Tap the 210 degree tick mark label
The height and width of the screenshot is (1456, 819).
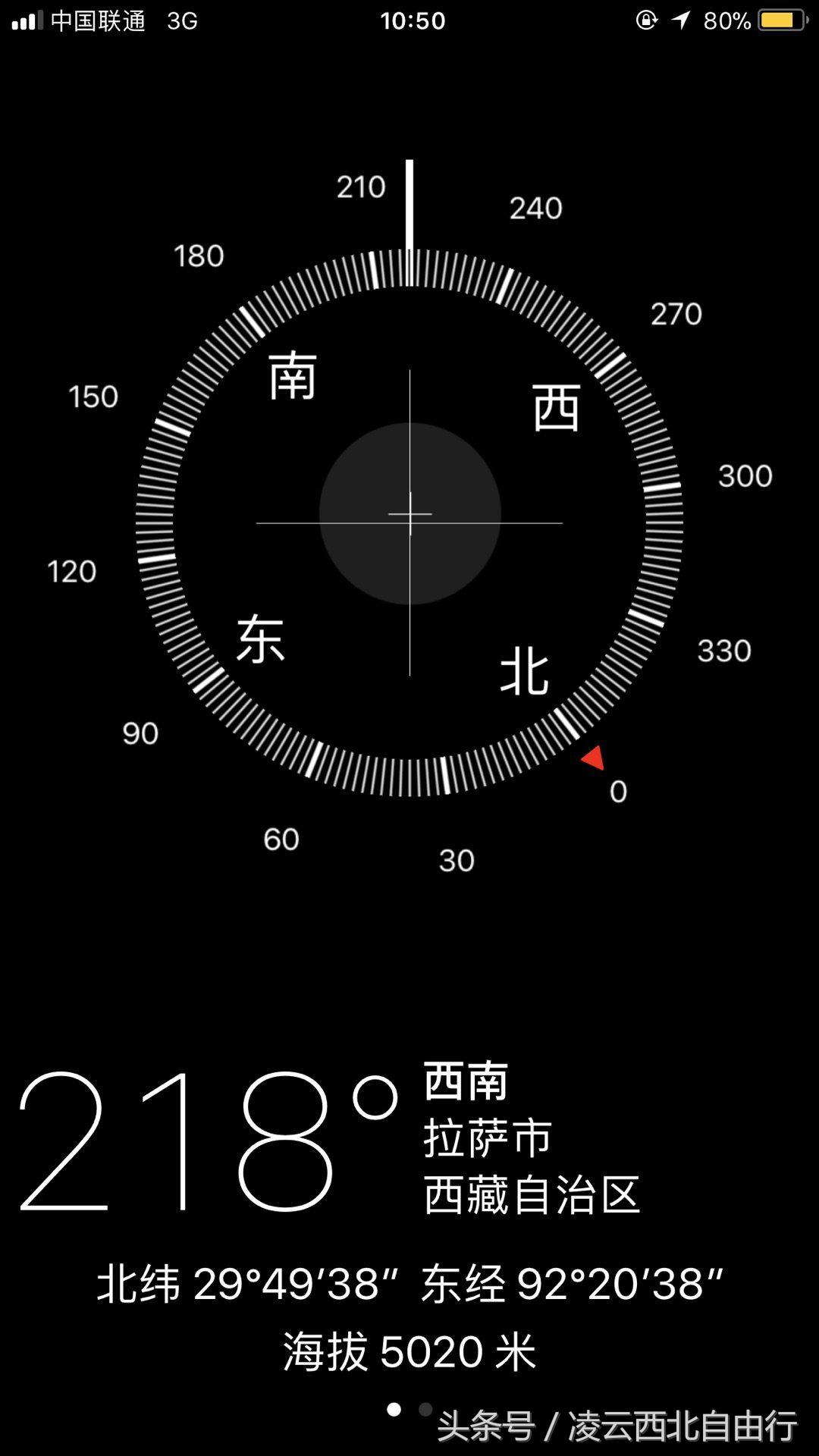click(362, 187)
